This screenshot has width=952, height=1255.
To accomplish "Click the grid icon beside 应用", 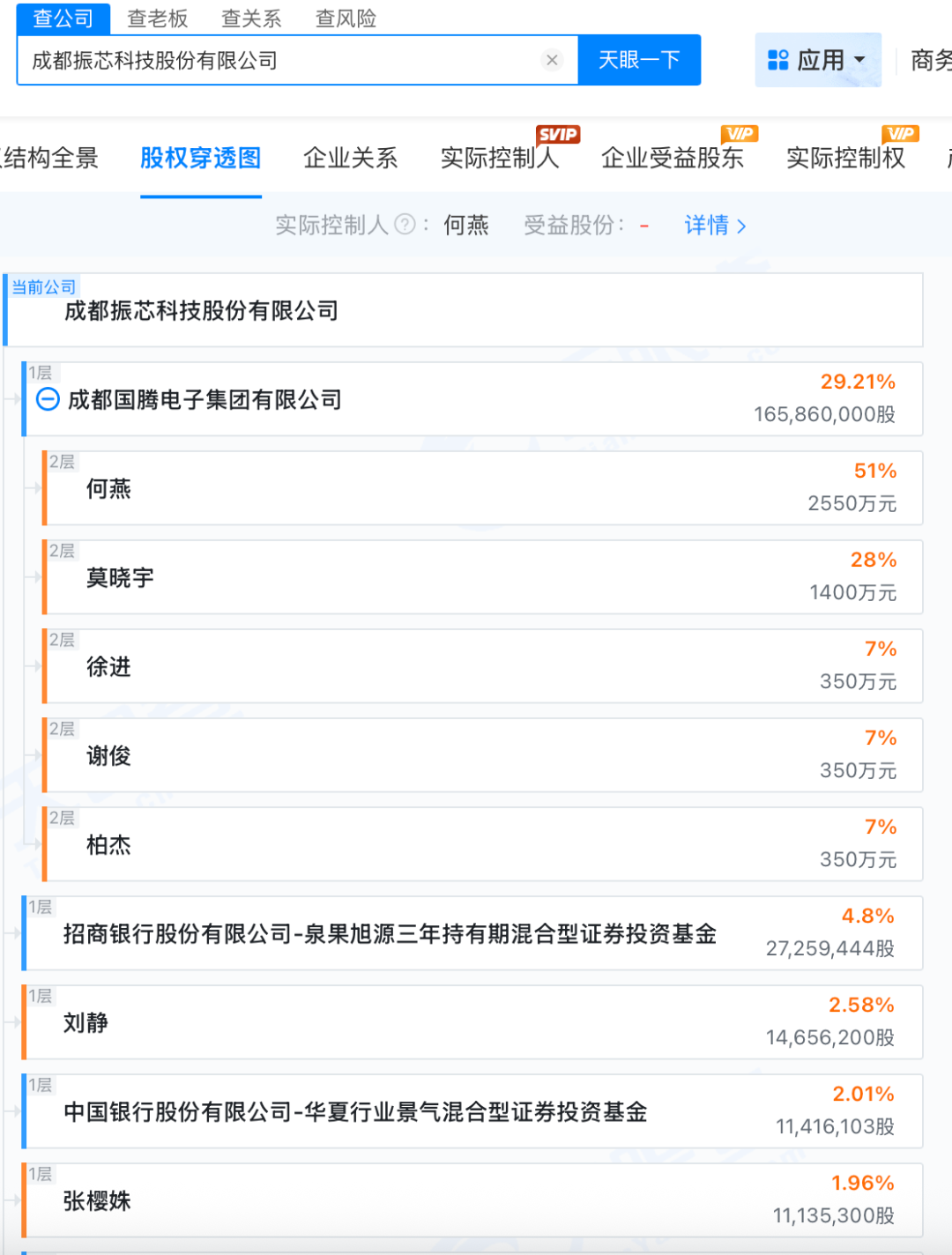I will 777,60.
